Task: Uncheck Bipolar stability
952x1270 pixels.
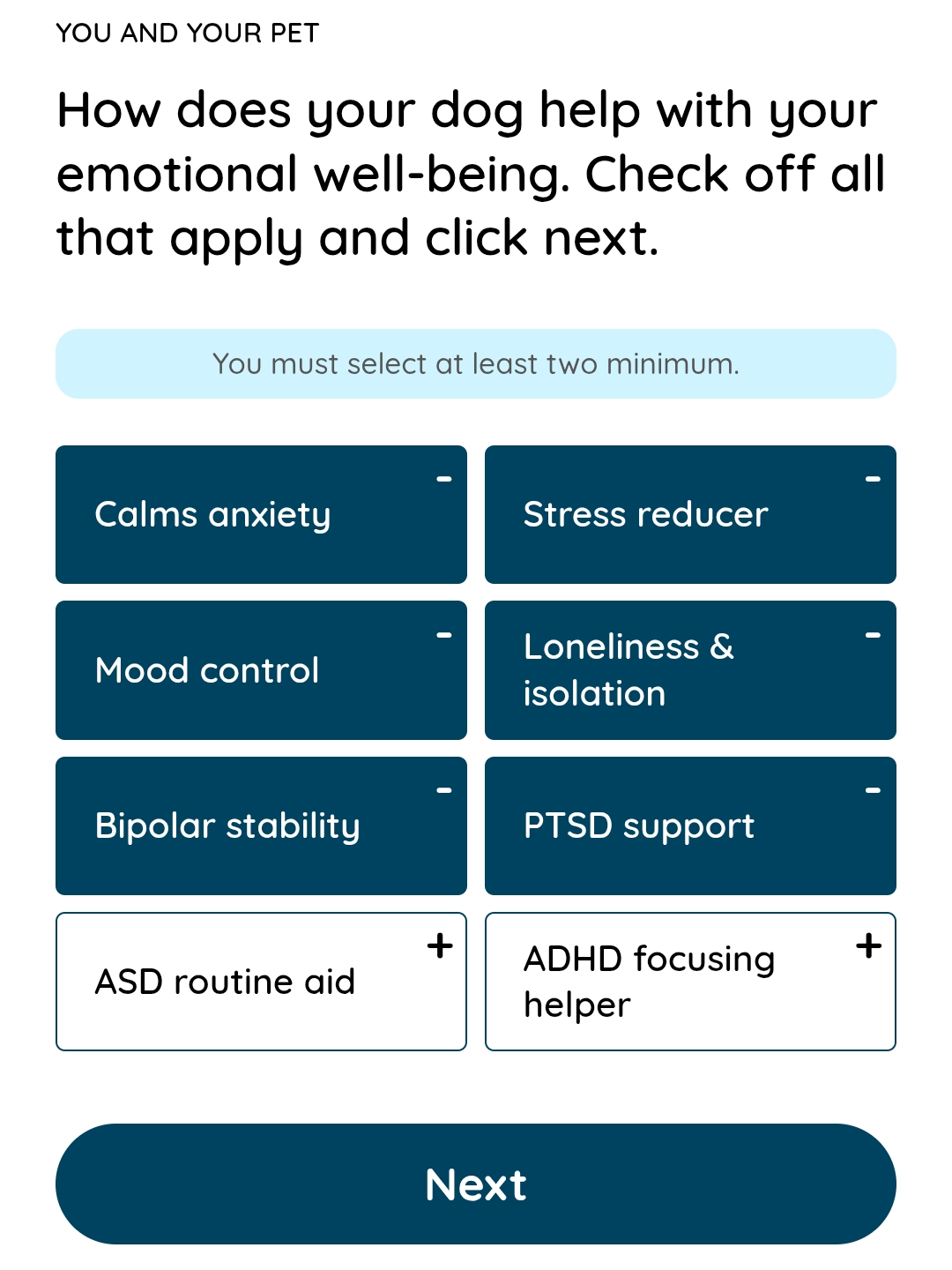Action: 261,825
